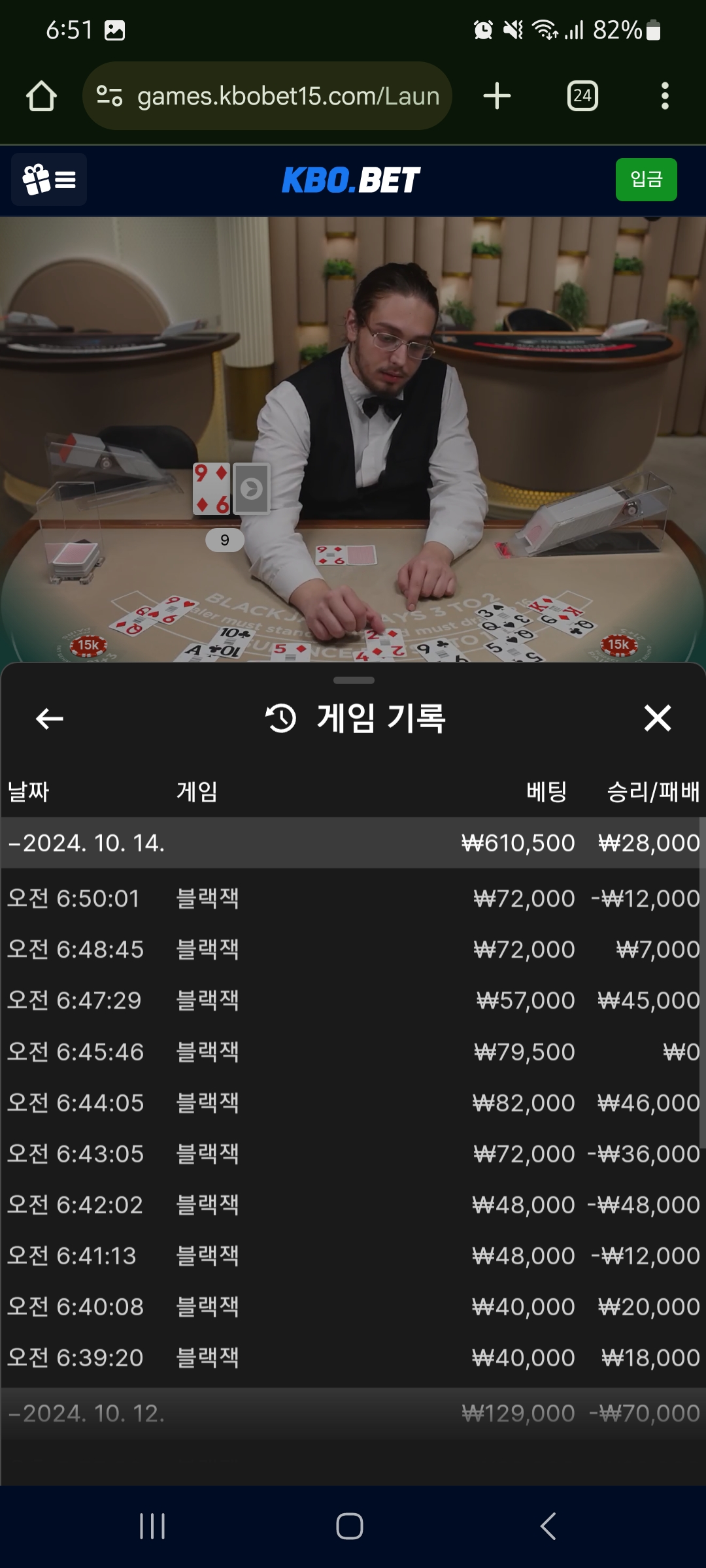Open the 오전 6:42:02 블랙잭 record
This screenshot has width=706, height=1568.
pyautogui.click(x=353, y=1205)
